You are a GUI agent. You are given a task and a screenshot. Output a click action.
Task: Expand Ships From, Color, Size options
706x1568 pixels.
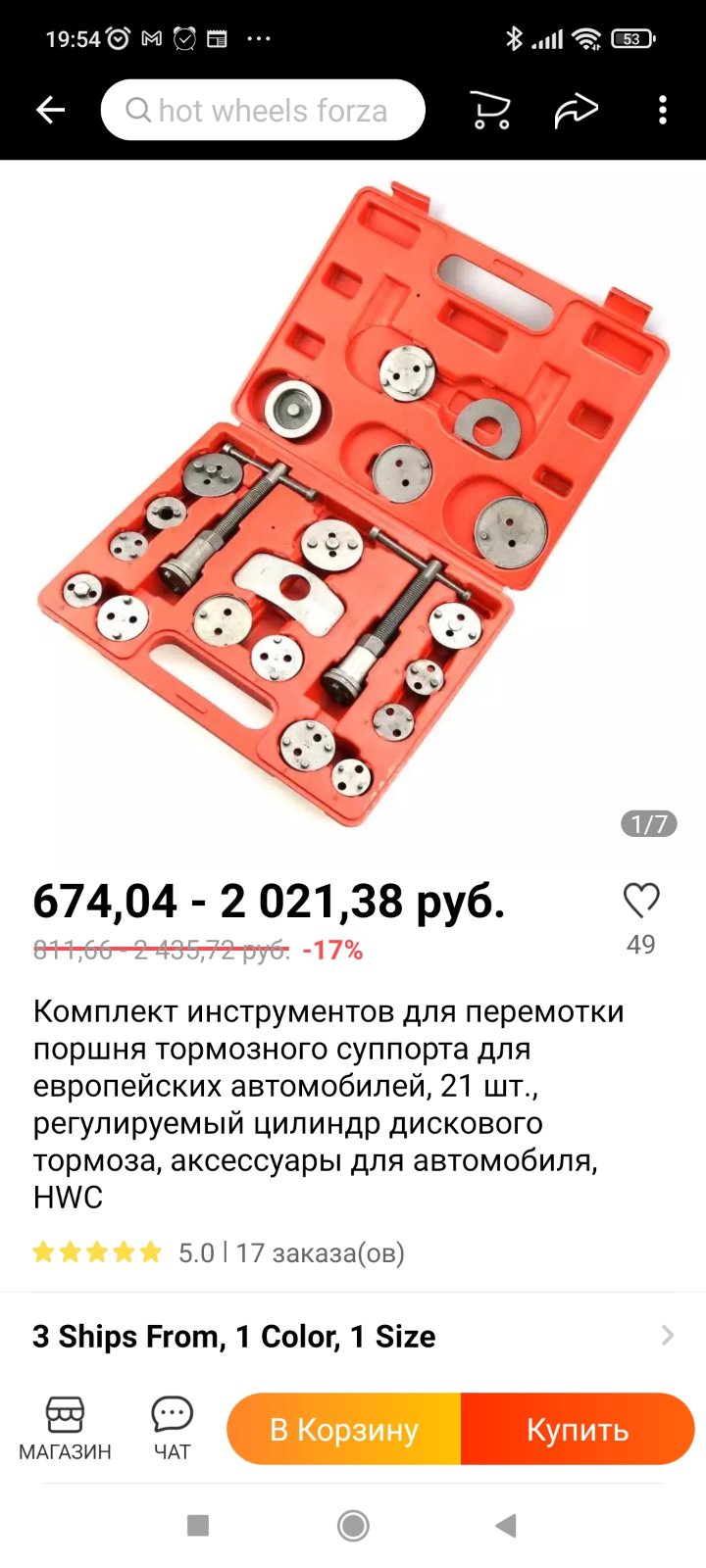click(x=353, y=1336)
